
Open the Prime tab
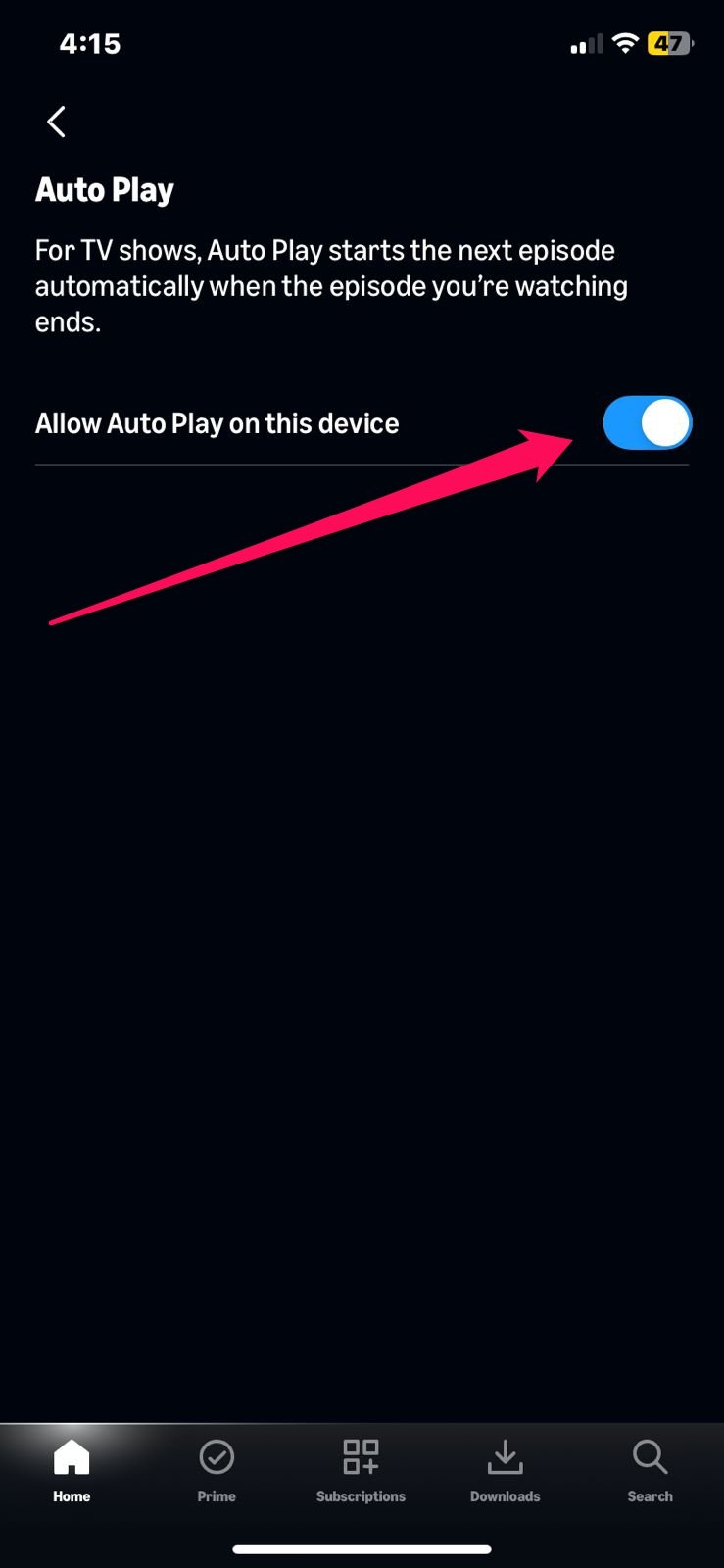[217, 1470]
